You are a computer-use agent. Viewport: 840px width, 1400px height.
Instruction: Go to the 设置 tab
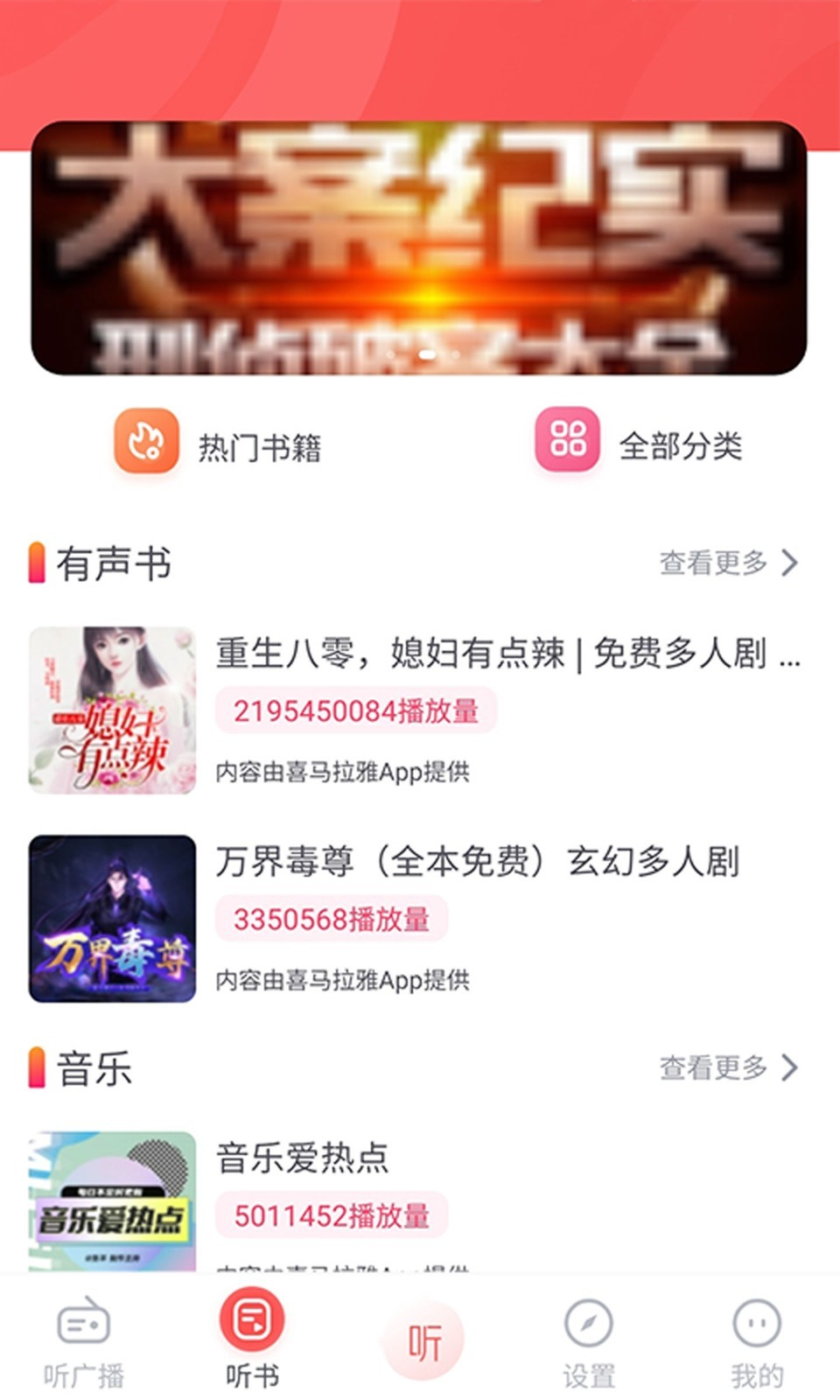click(588, 1340)
